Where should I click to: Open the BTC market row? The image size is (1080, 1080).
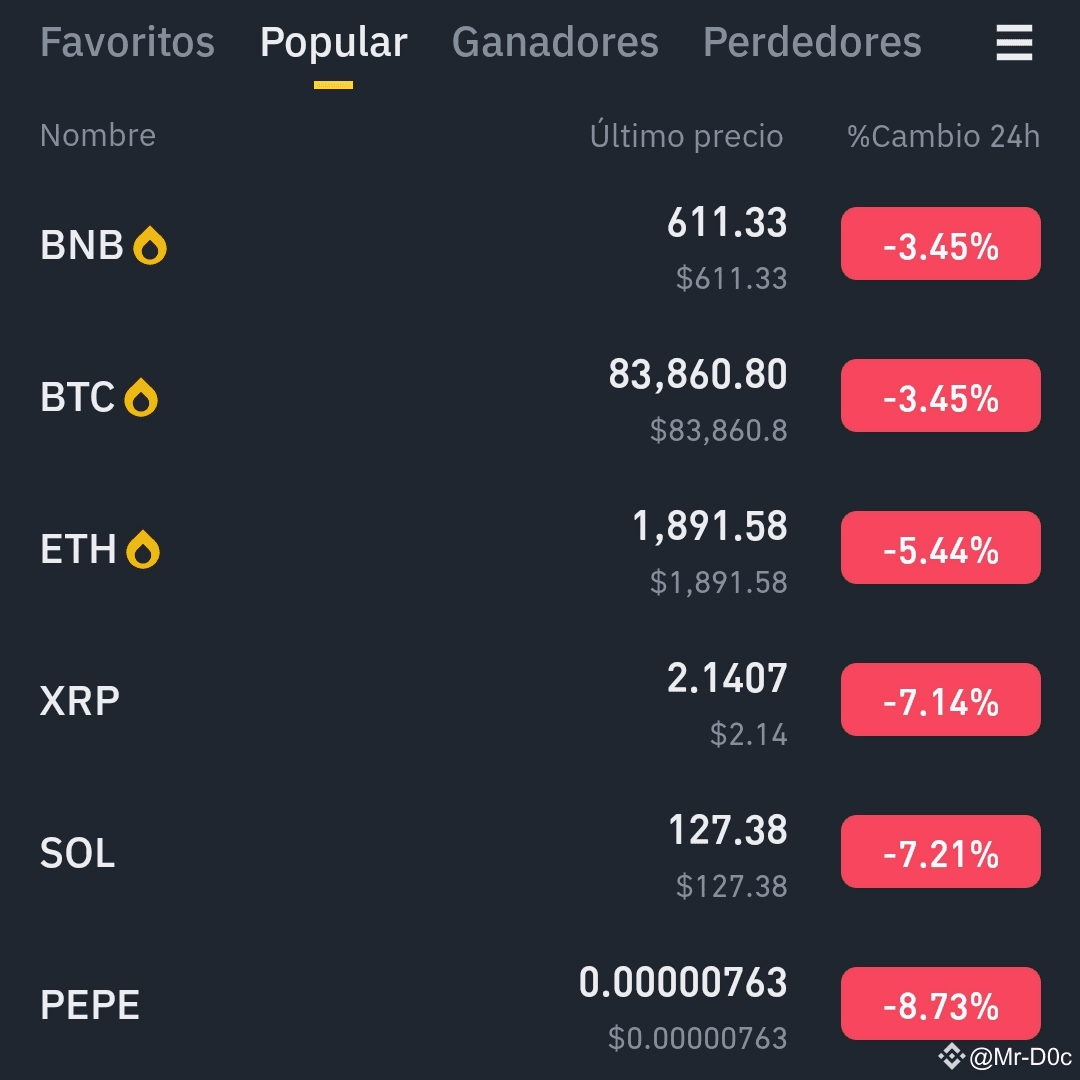(540, 397)
